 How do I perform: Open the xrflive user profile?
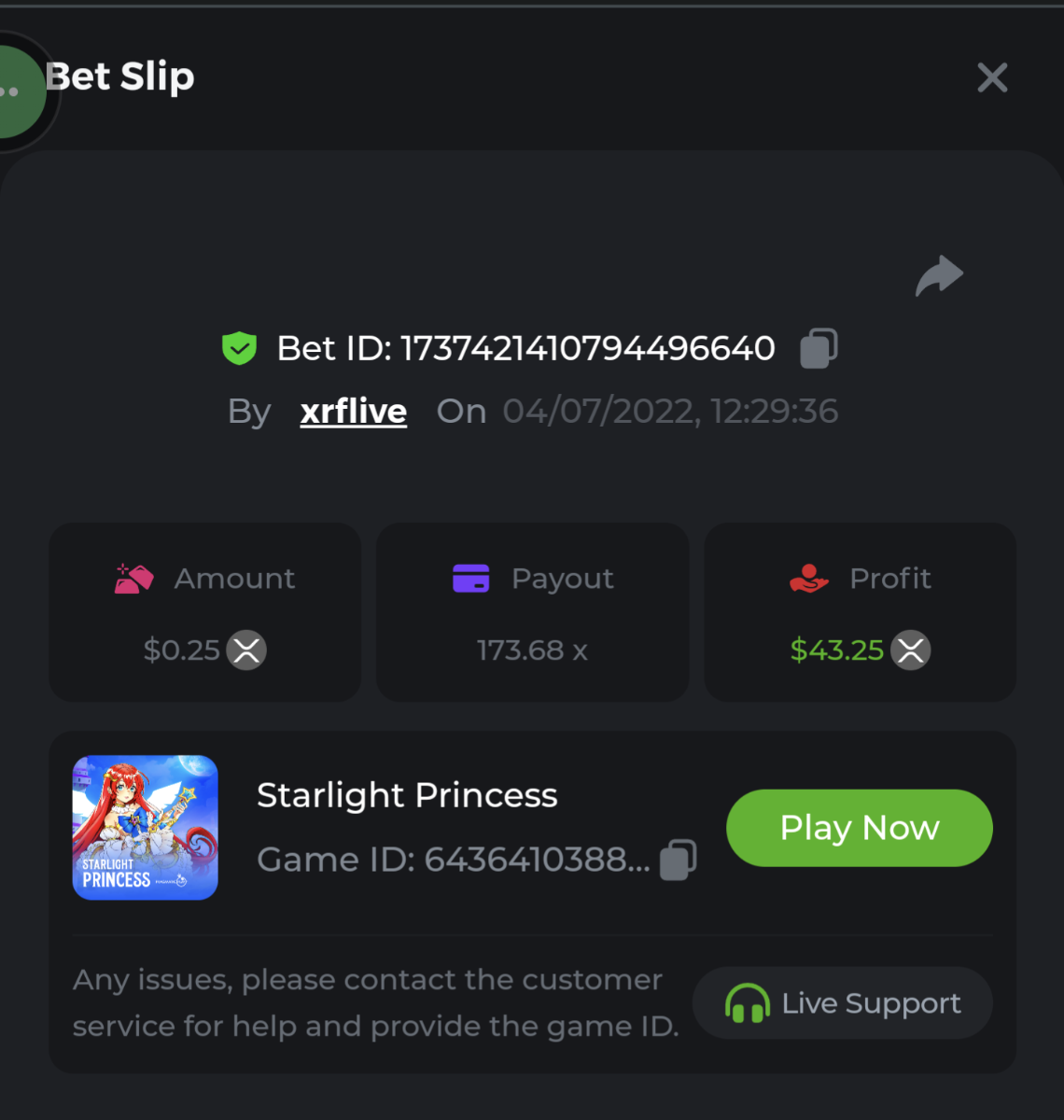(353, 412)
